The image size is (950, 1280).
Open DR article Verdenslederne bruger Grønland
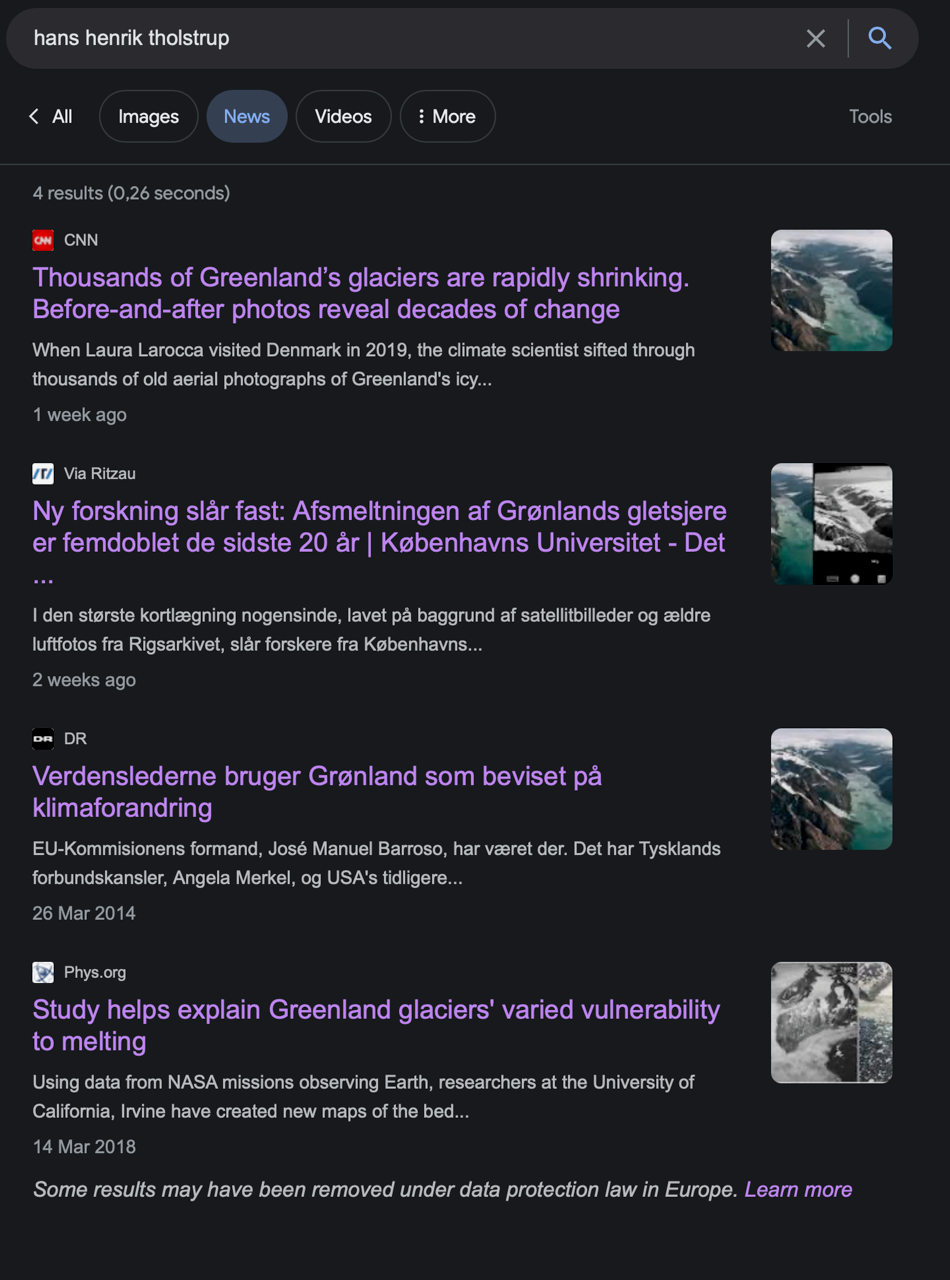tap(317, 791)
